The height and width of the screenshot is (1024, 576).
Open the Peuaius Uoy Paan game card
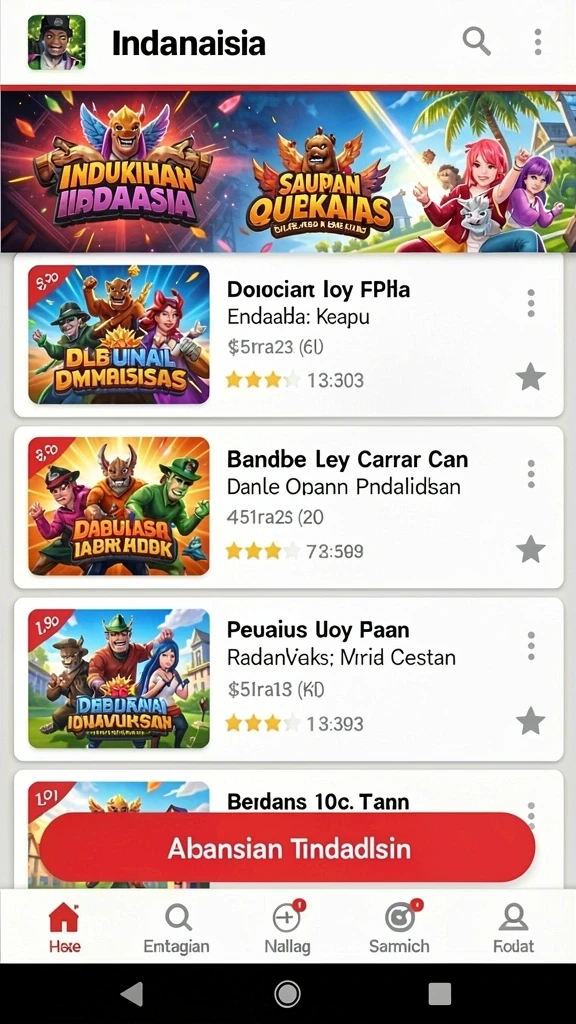pyautogui.click(x=288, y=679)
